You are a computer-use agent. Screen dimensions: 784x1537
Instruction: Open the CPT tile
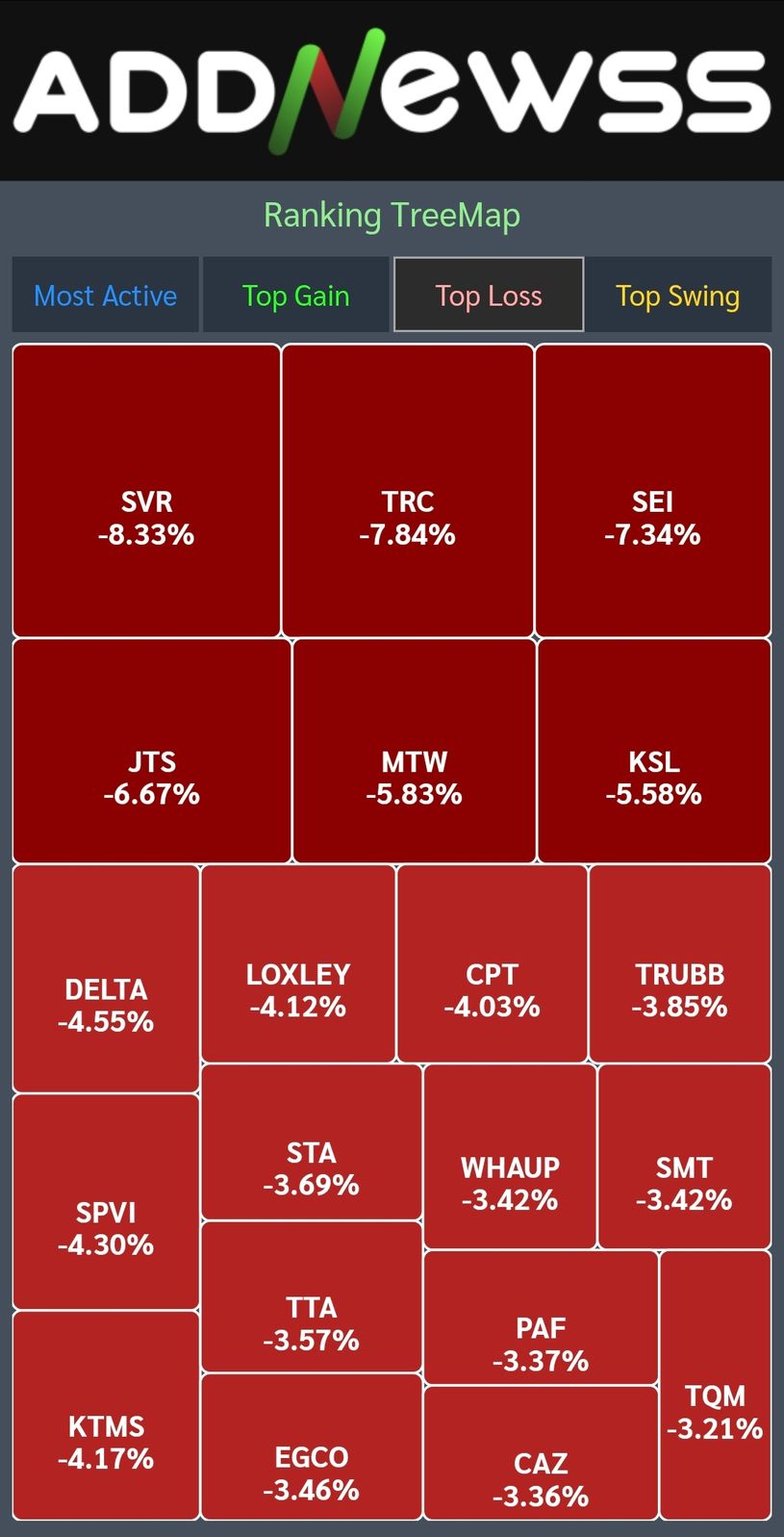coord(493,963)
